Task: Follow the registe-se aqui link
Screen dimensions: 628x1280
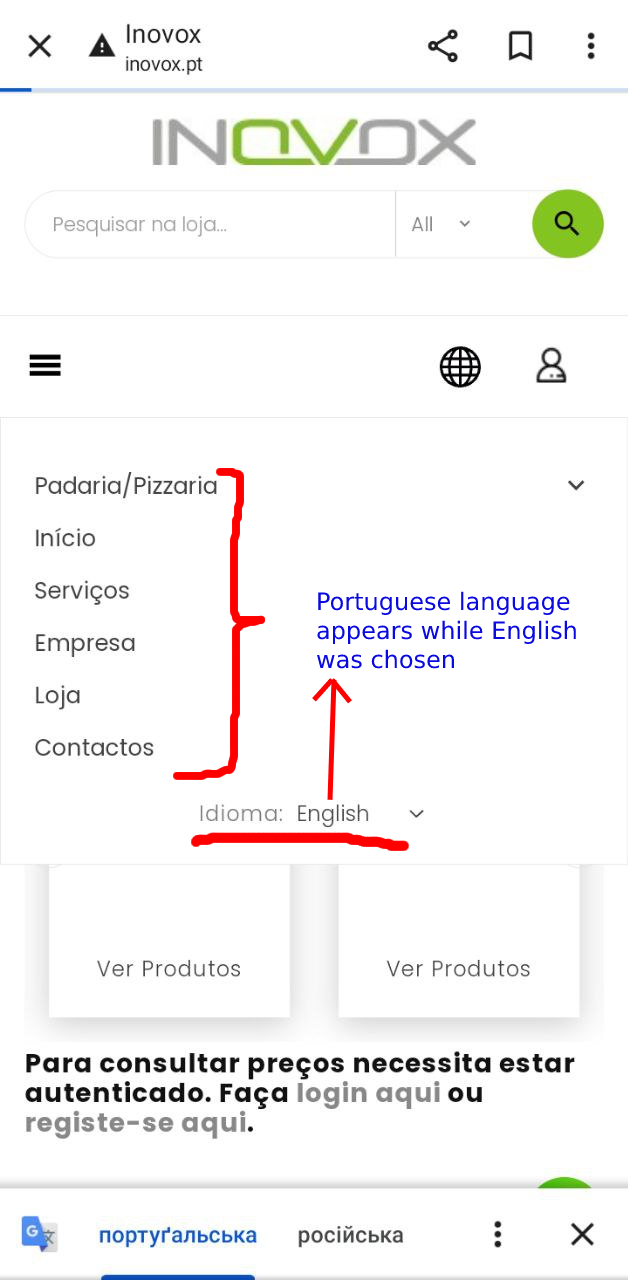Action: 135,1123
